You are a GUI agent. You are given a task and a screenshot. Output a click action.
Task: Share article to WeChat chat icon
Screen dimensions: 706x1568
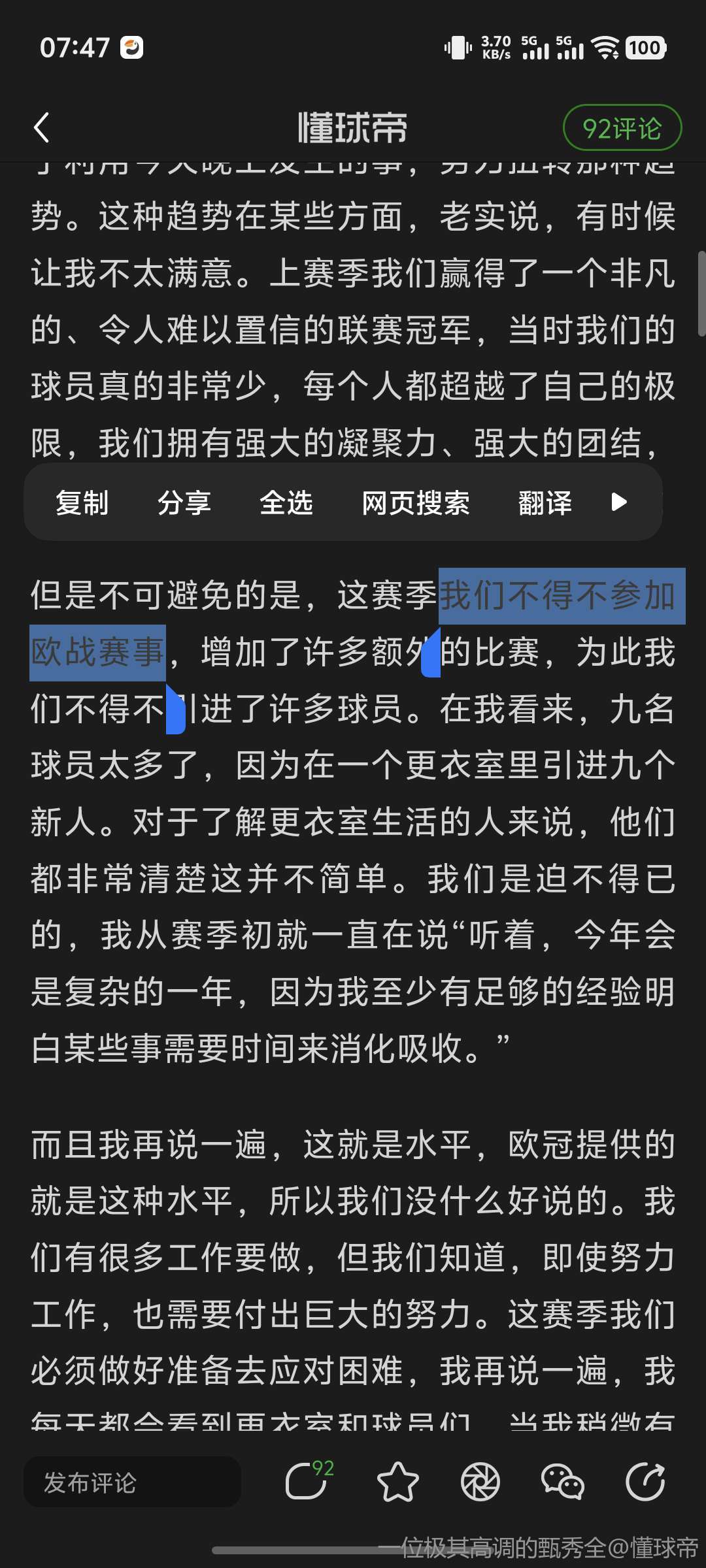pos(562,1482)
